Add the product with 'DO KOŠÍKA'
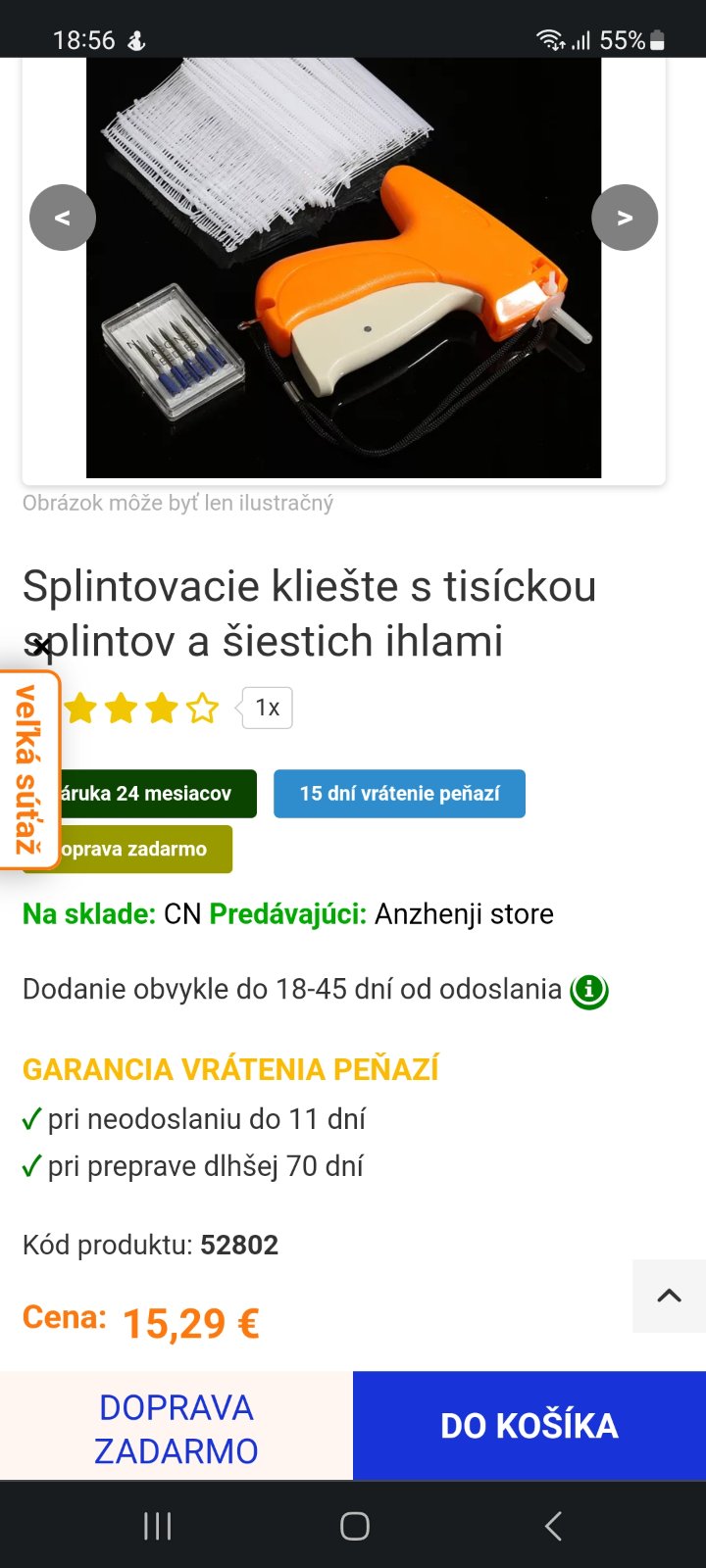Viewport: 706px width, 1568px height. coord(529,1426)
